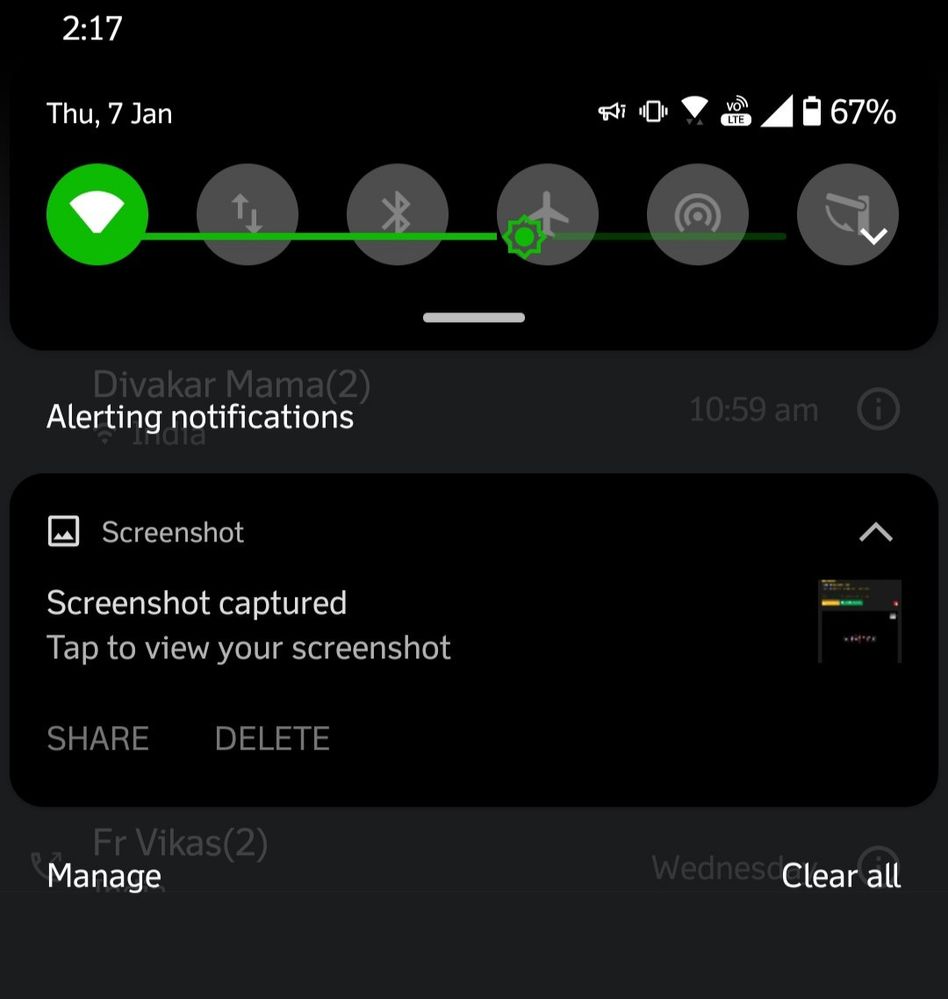Expand the quick settings with the down chevron

[874, 237]
